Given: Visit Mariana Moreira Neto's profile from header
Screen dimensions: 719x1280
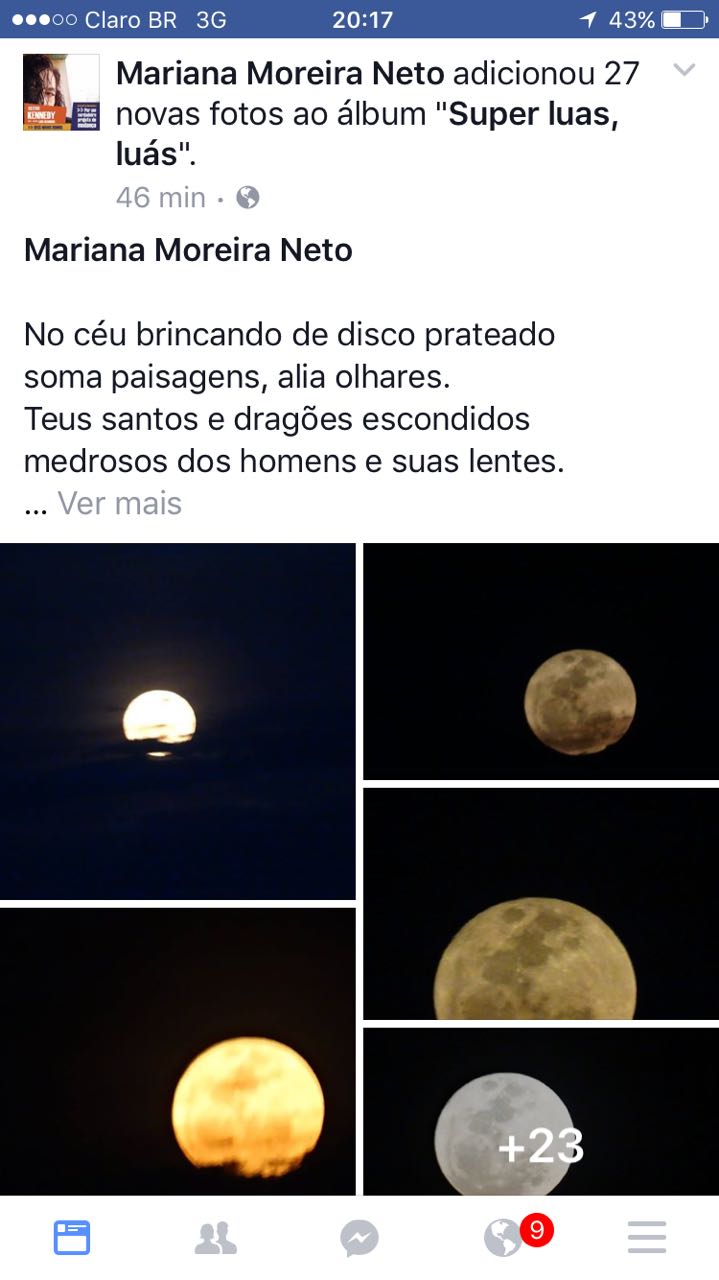Looking at the screenshot, I should (x=280, y=73).
